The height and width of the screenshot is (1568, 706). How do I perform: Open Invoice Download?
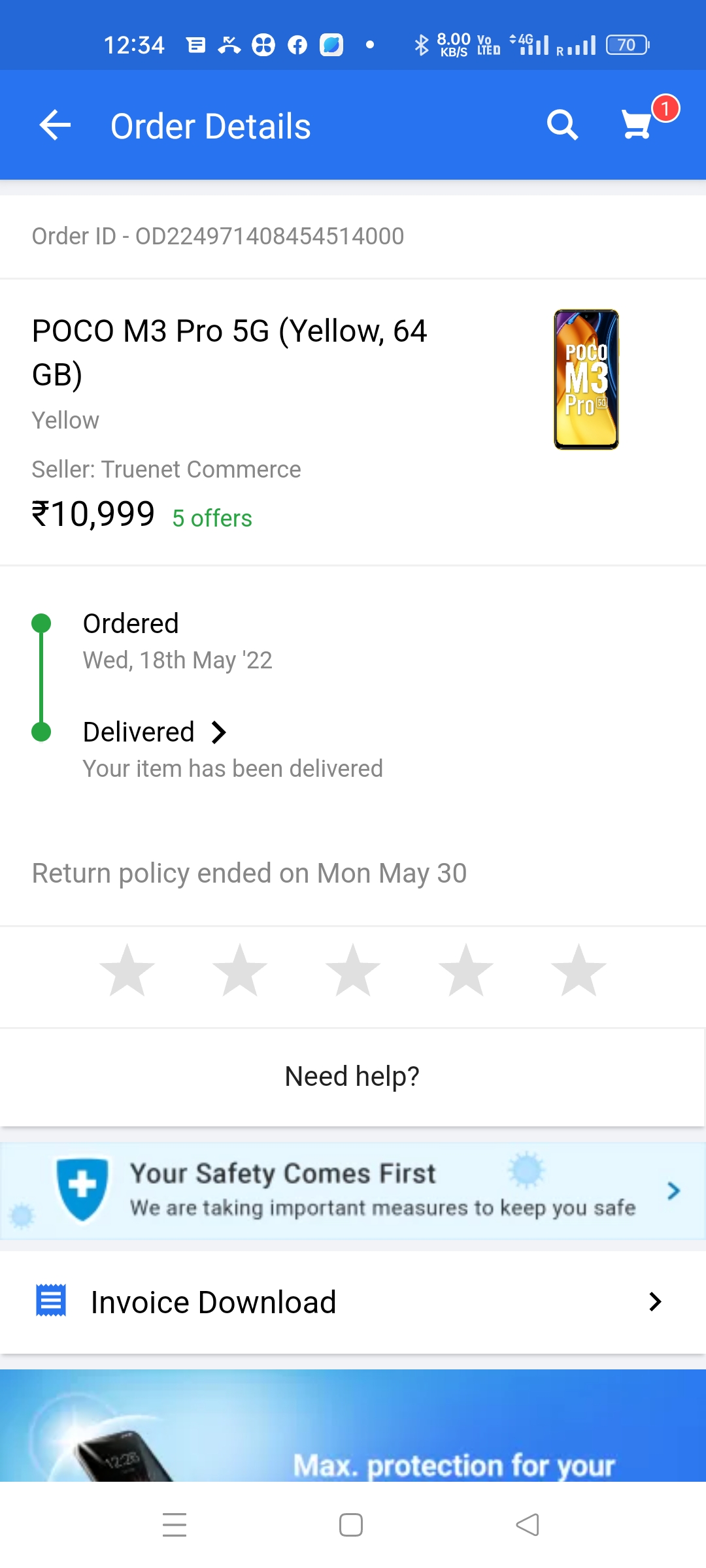pos(353,1302)
